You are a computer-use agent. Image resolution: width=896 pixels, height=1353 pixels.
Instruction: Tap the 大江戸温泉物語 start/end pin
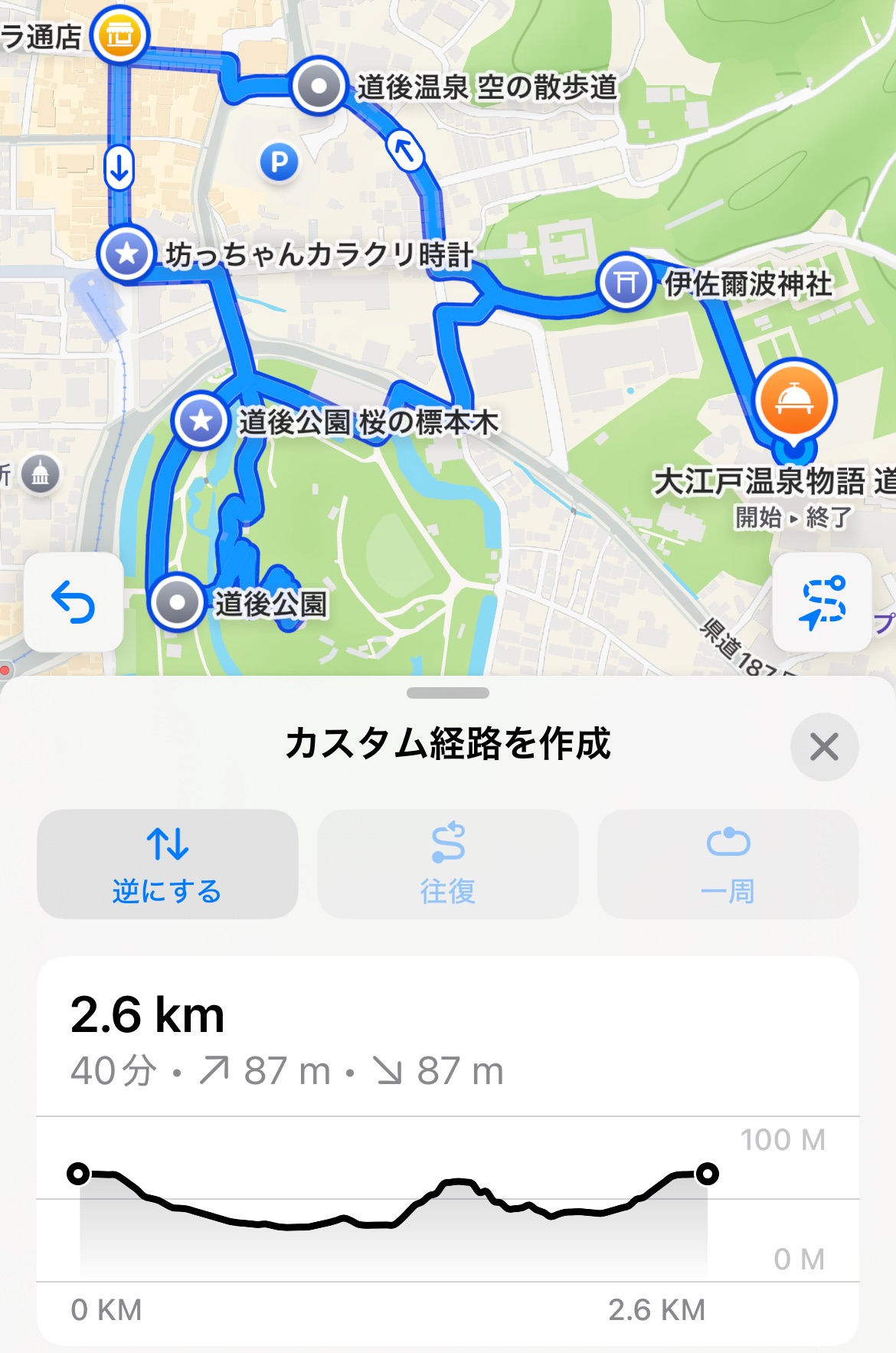coord(795,401)
